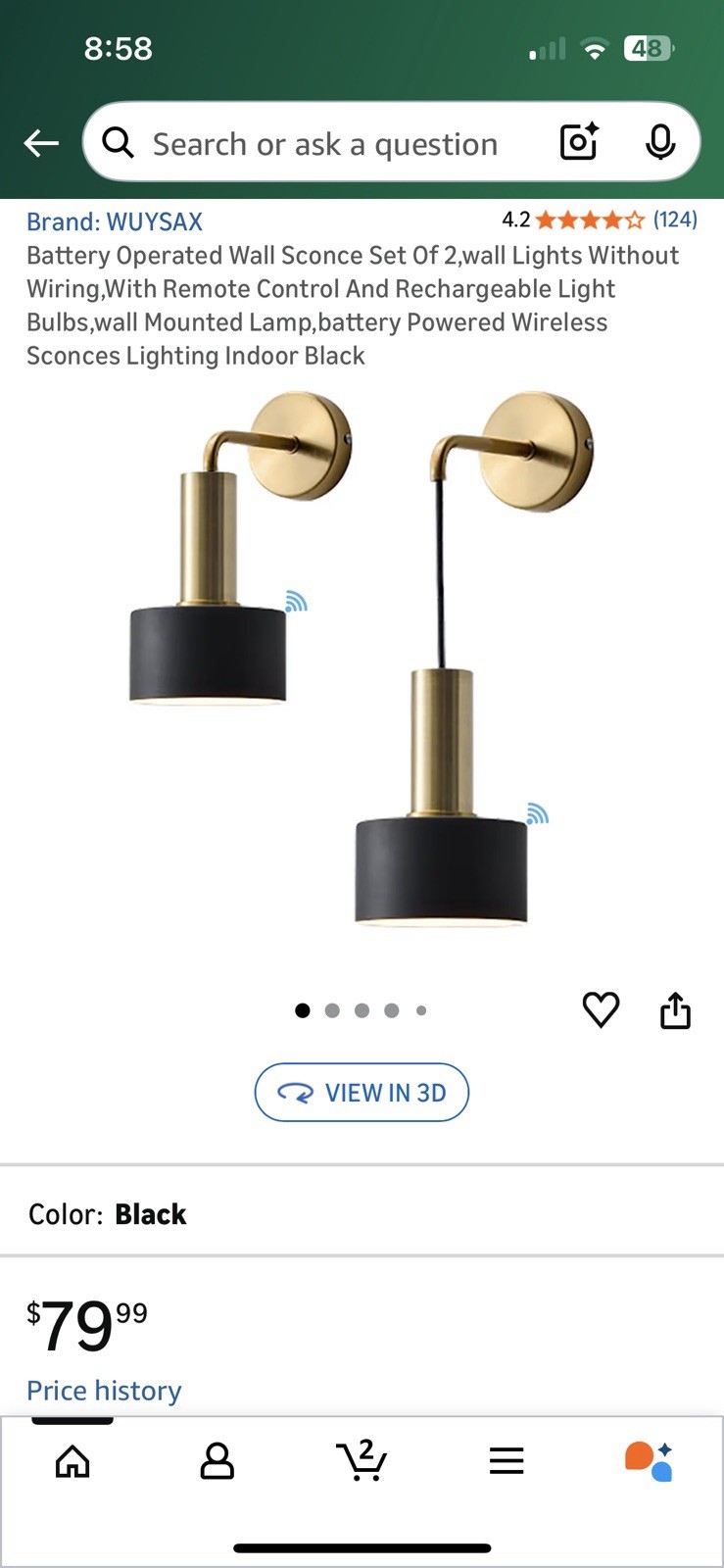Open the shopping cart
724x1568 pixels.
(362, 1461)
